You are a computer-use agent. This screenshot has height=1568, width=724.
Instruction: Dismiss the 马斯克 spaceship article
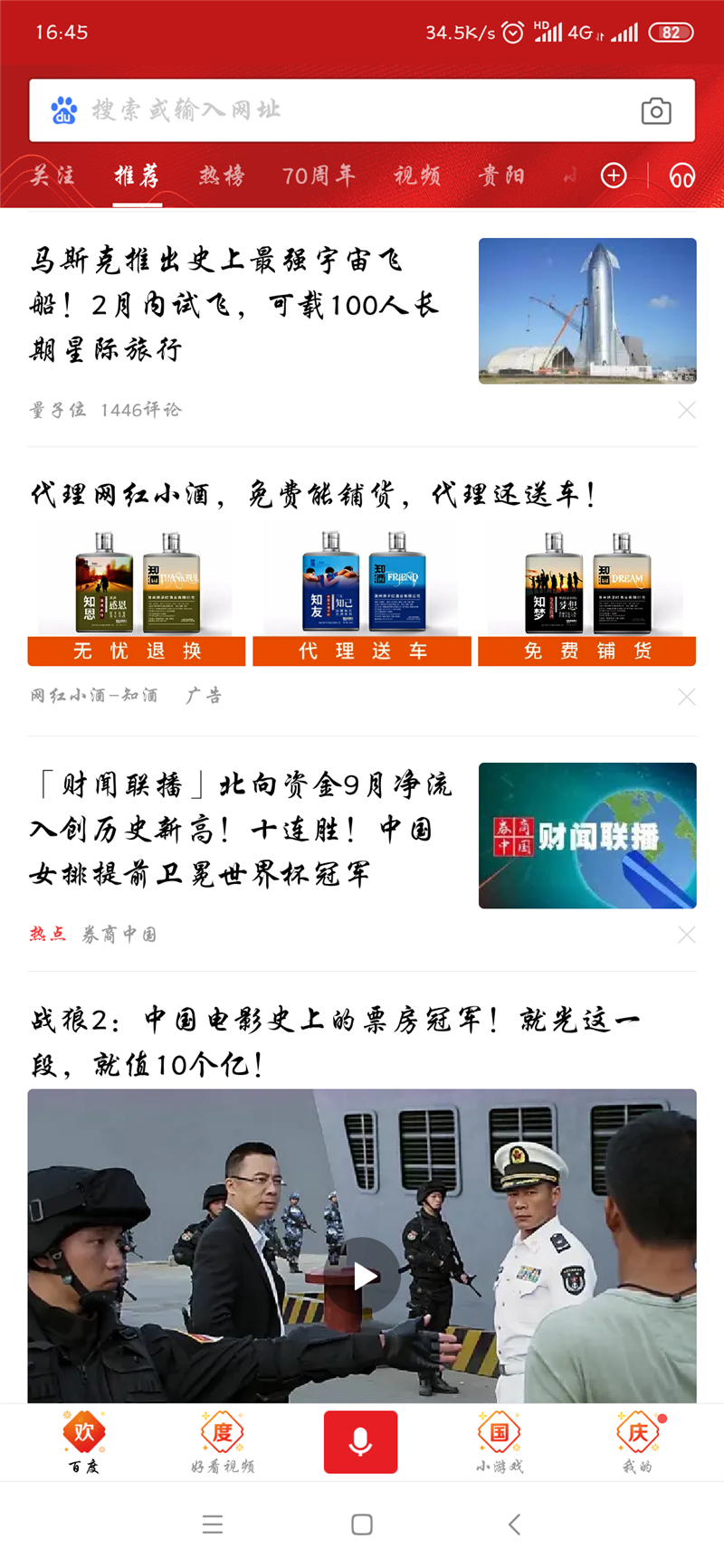[687, 411]
